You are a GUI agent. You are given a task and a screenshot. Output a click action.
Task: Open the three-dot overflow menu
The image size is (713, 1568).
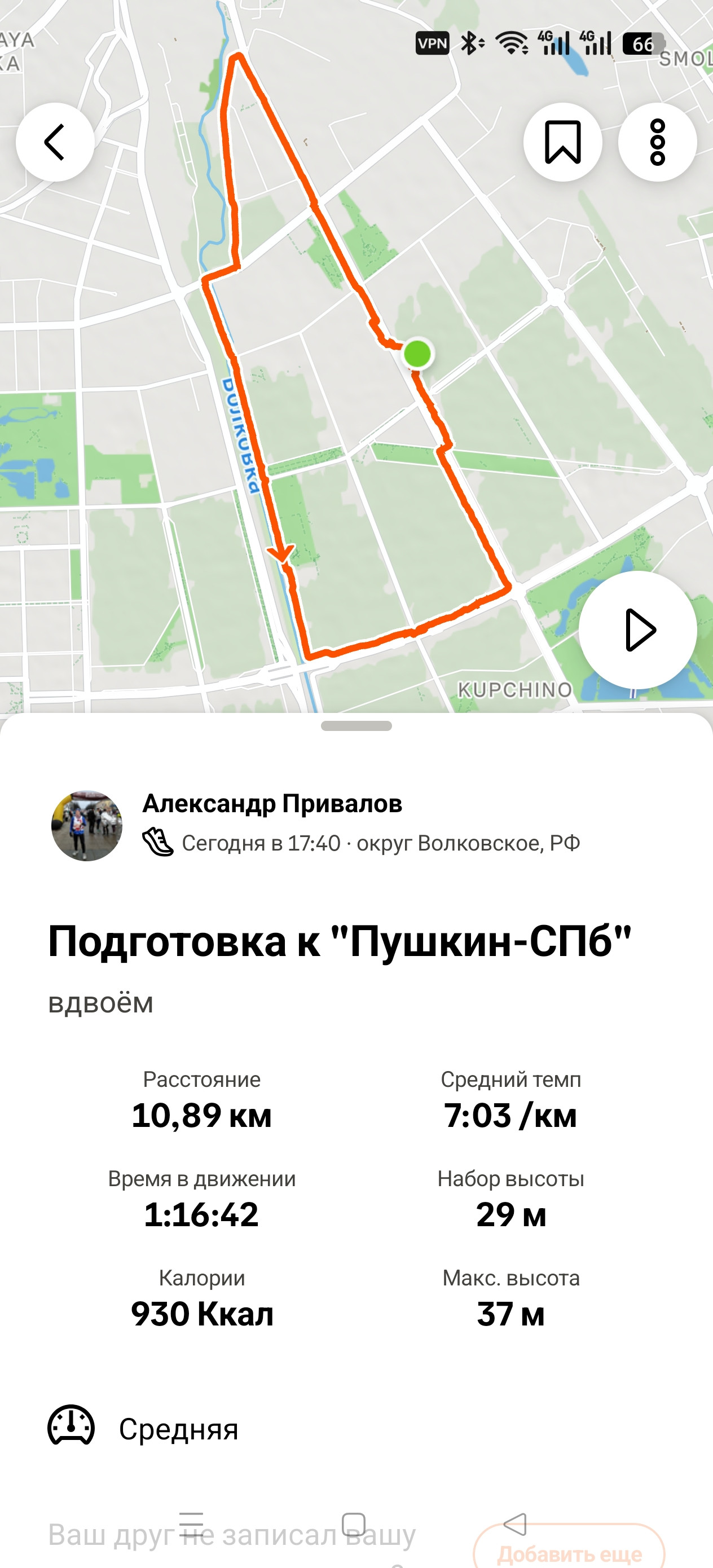[x=657, y=142]
